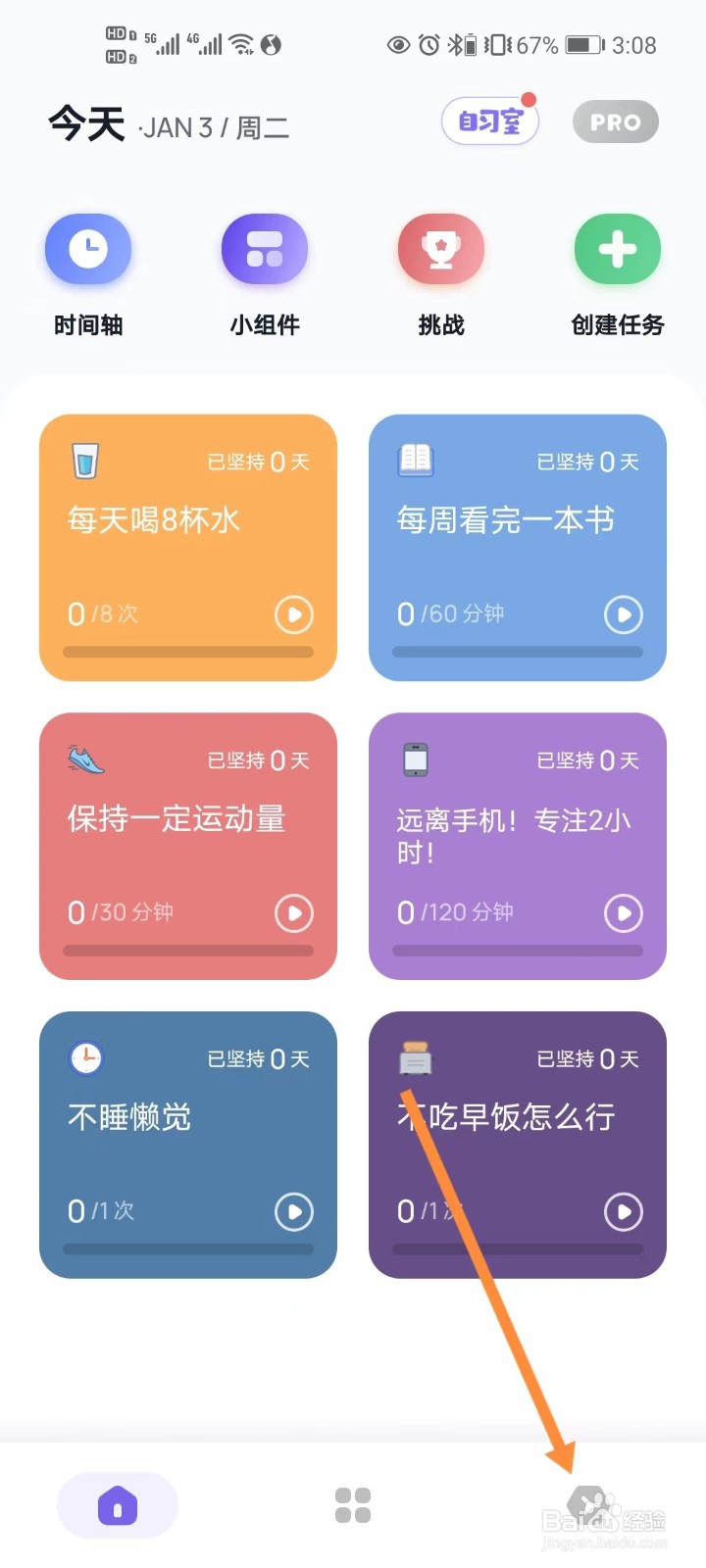Open the 自习室 study room
The height and width of the screenshot is (1568, 706).
(490, 122)
